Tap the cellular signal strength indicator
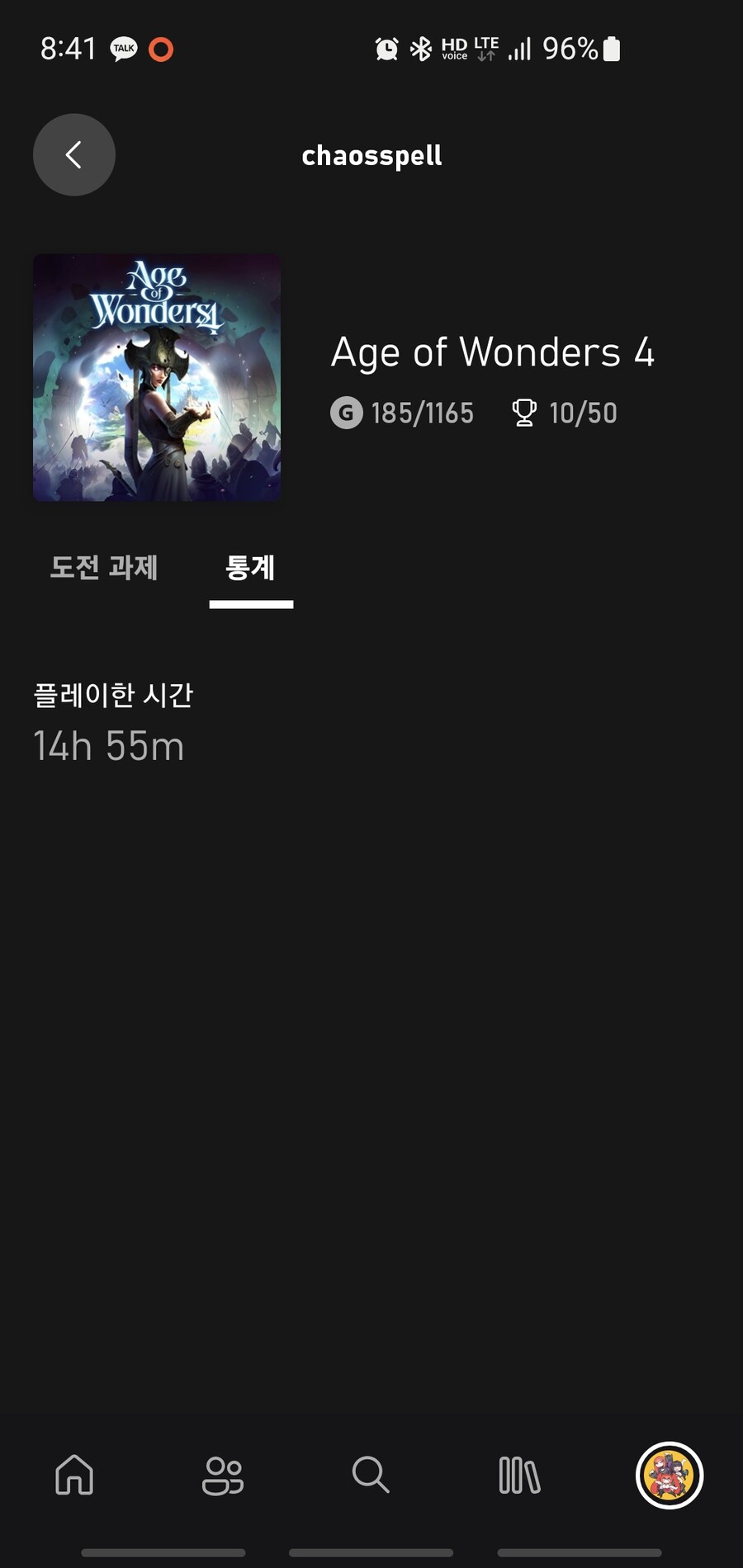743x1568 pixels. pos(518,49)
